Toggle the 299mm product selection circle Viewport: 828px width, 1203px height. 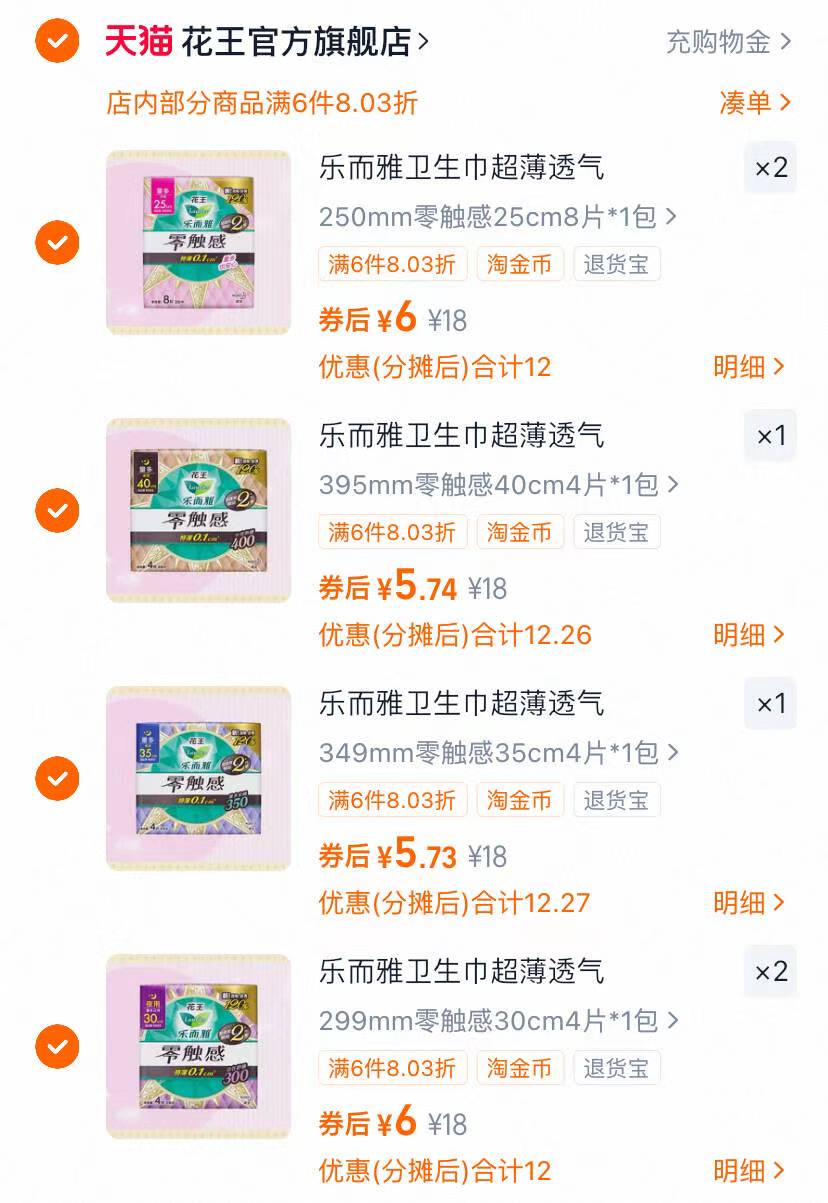click(57, 1046)
